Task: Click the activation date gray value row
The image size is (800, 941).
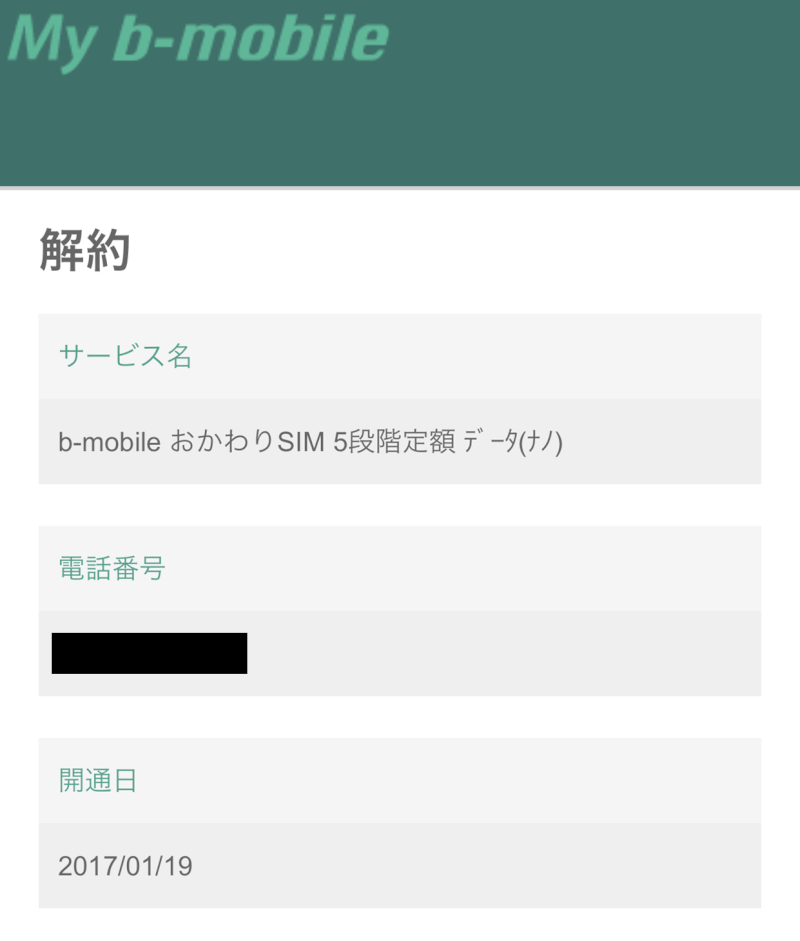Action: [400, 866]
